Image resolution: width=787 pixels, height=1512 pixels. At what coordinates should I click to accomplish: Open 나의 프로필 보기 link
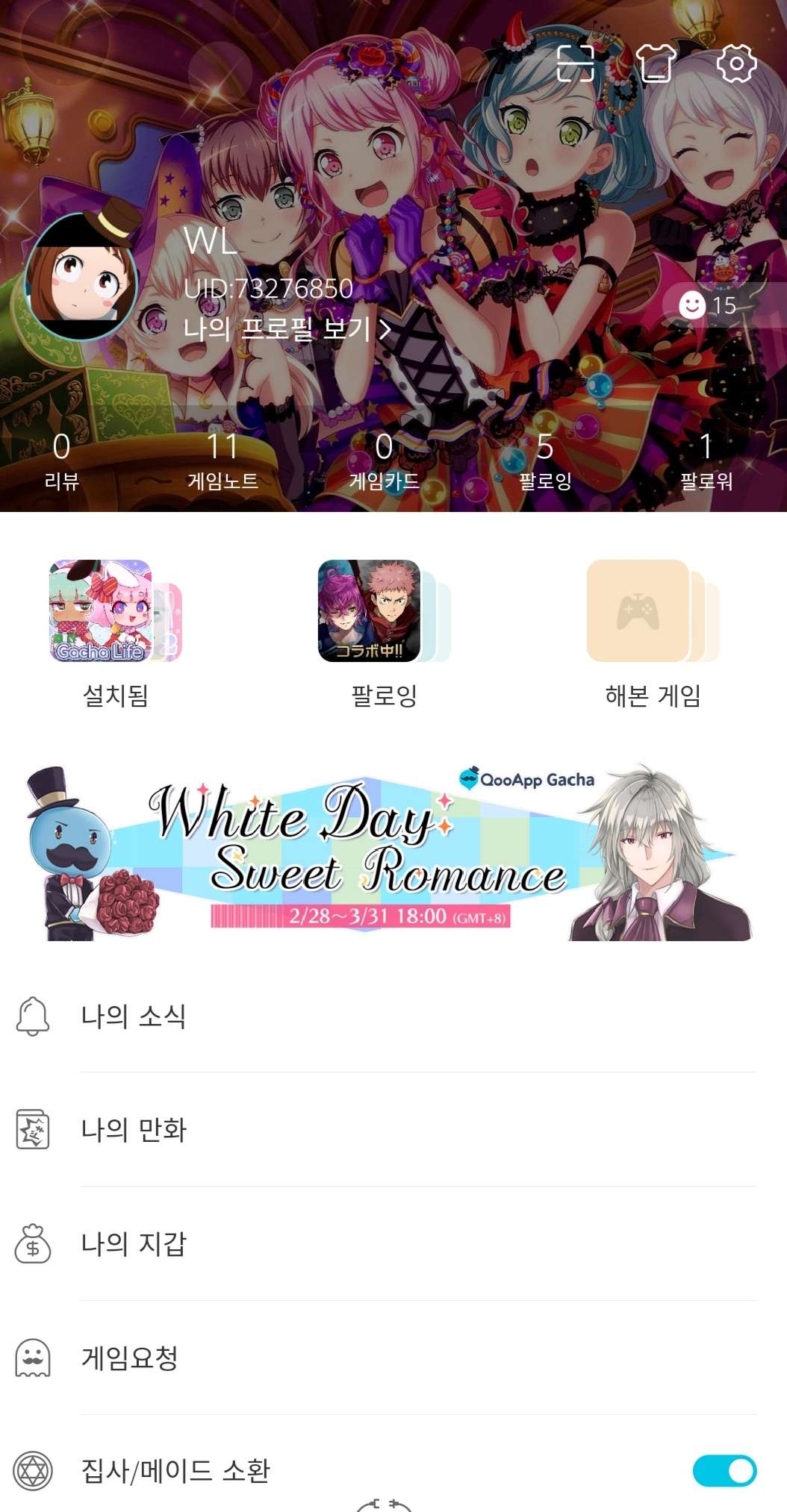click(287, 328)
